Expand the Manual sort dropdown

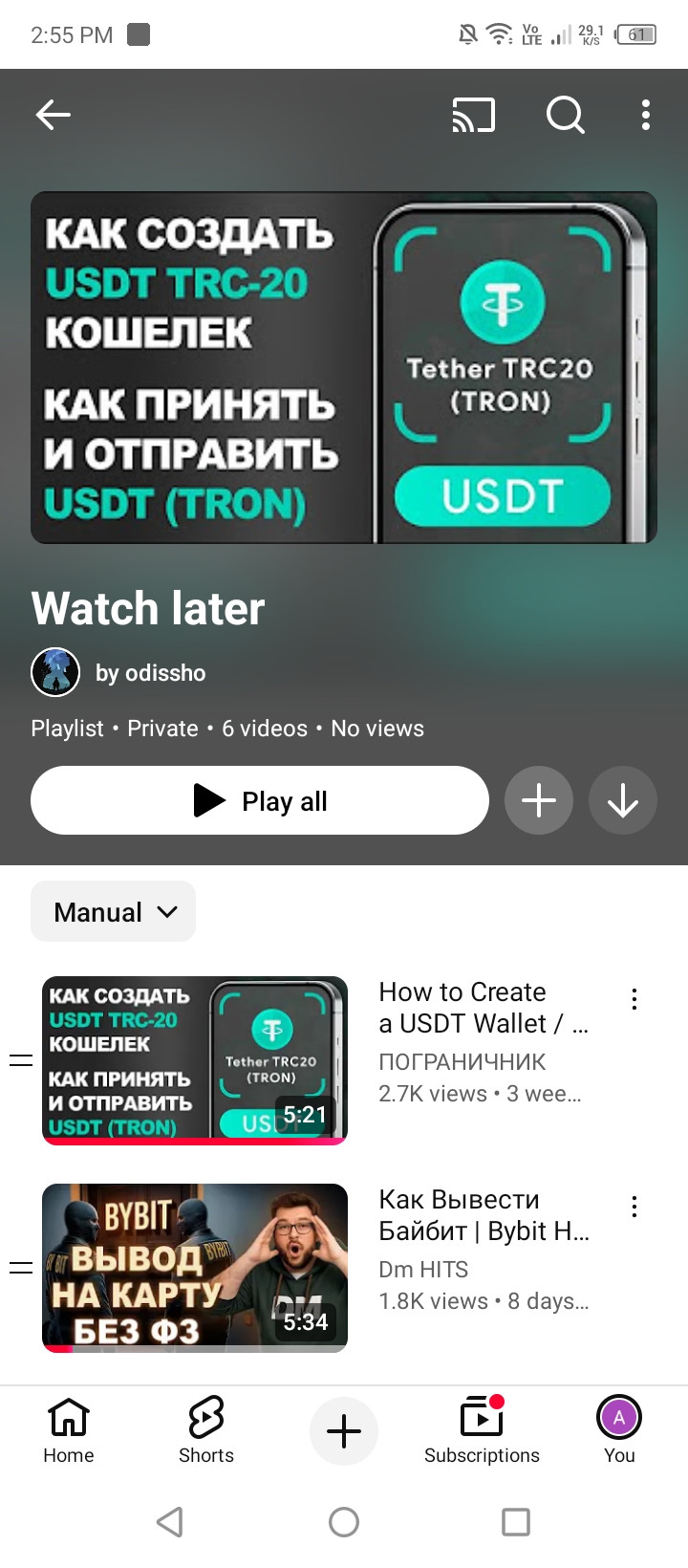(114, 911)
